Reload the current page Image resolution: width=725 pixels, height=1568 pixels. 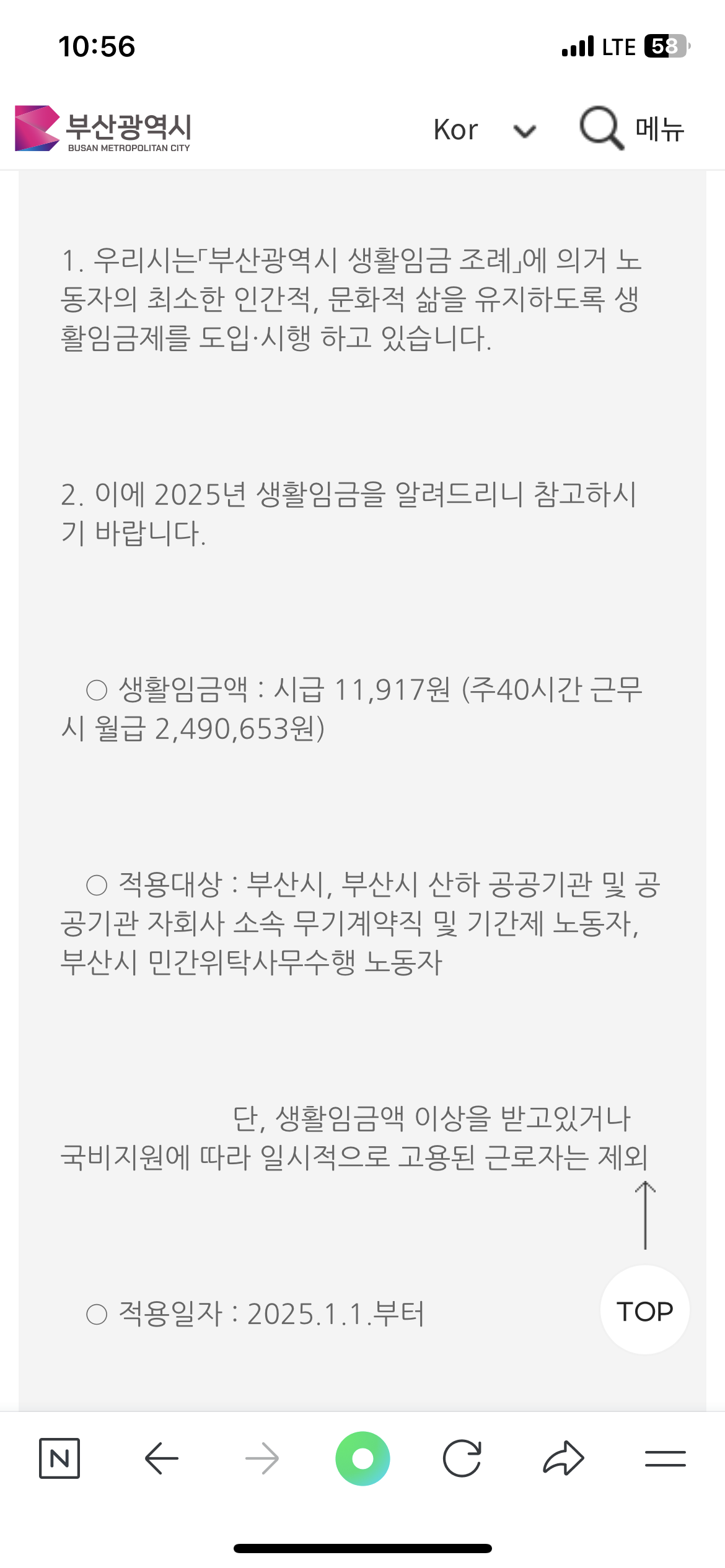click(462, 1458)
